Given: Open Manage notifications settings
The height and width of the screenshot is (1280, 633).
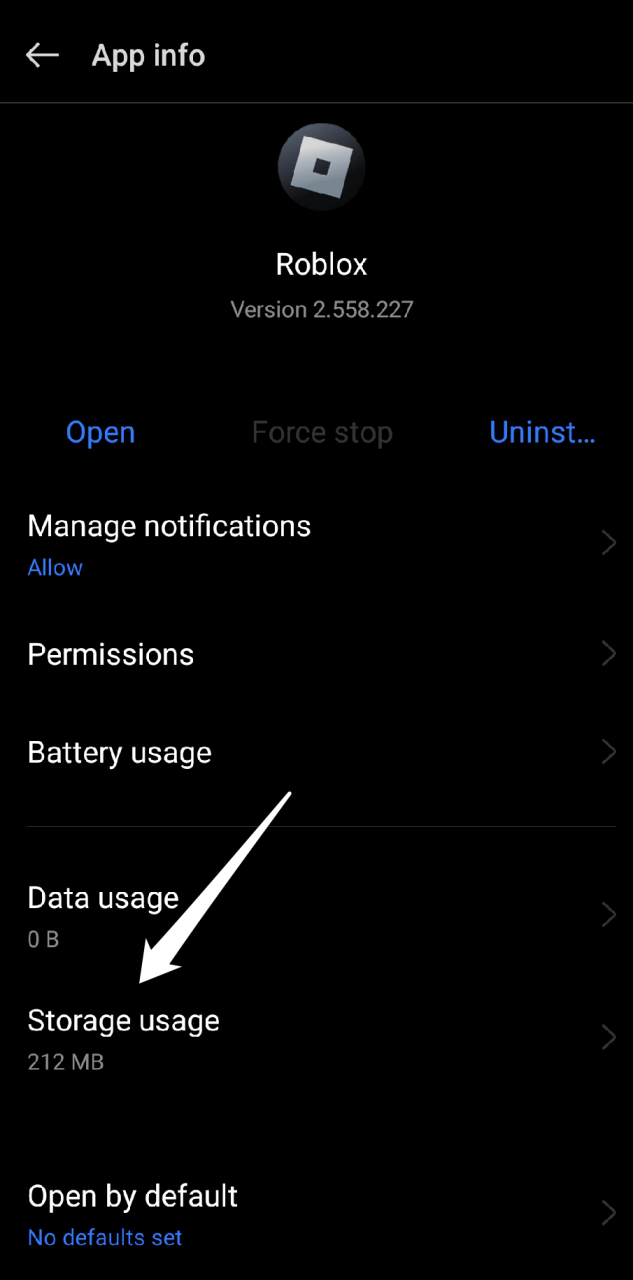Looking at the screenshot, I should click(316, 544).
